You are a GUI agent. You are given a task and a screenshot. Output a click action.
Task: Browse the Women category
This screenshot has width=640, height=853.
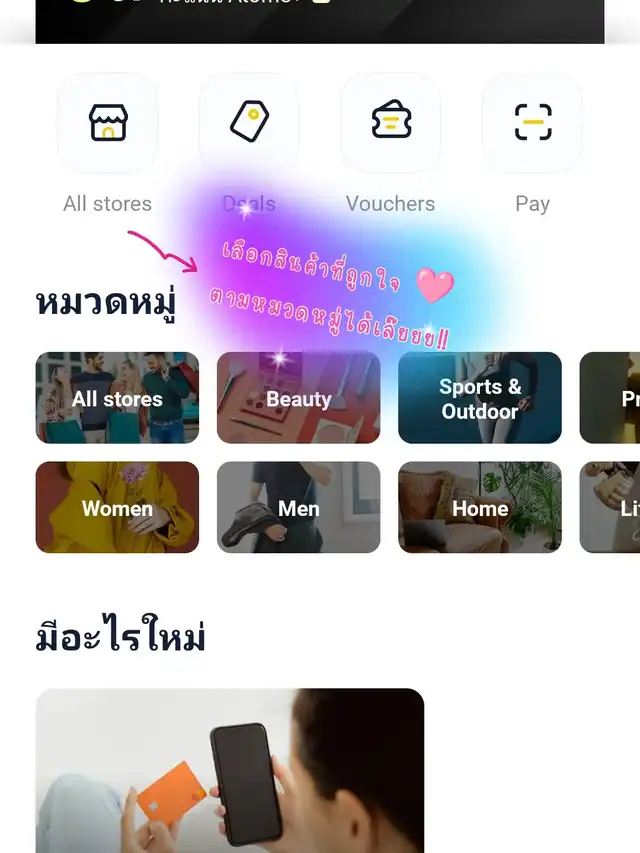tap(117, 507)
